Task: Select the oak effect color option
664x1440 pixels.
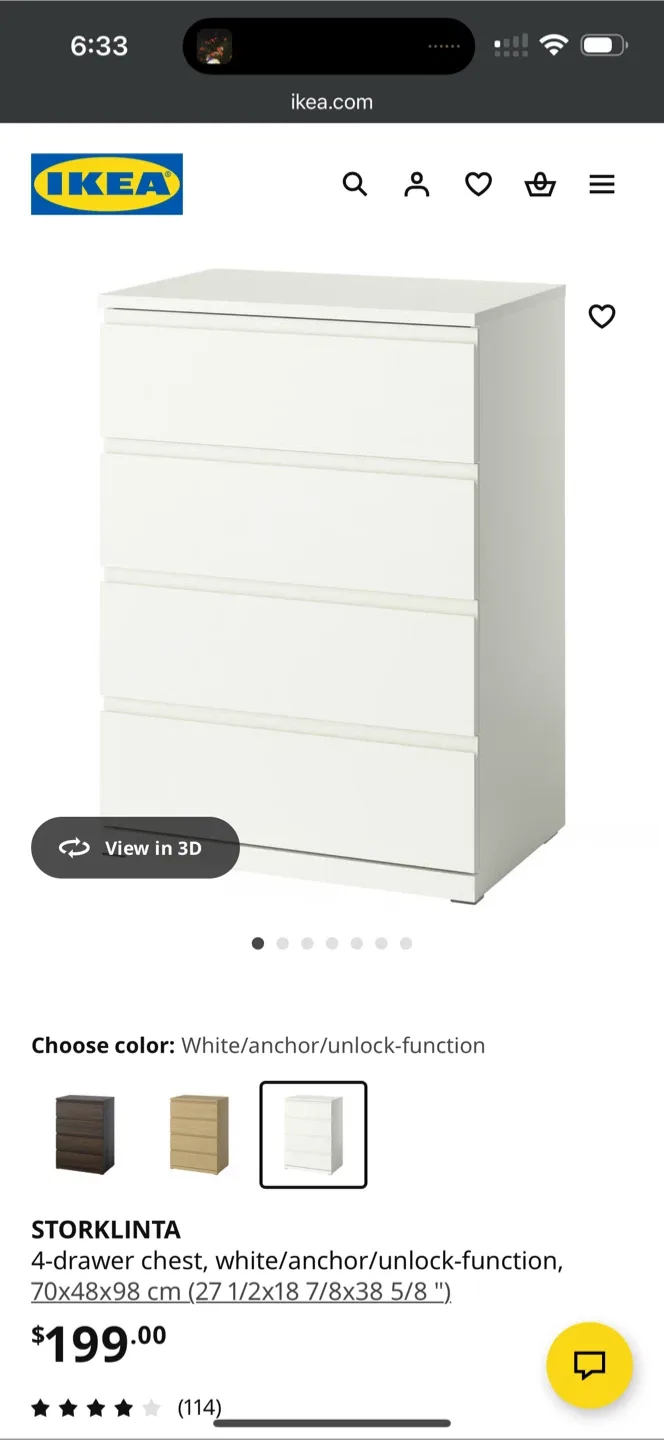Action: [x=199, y=1134]
